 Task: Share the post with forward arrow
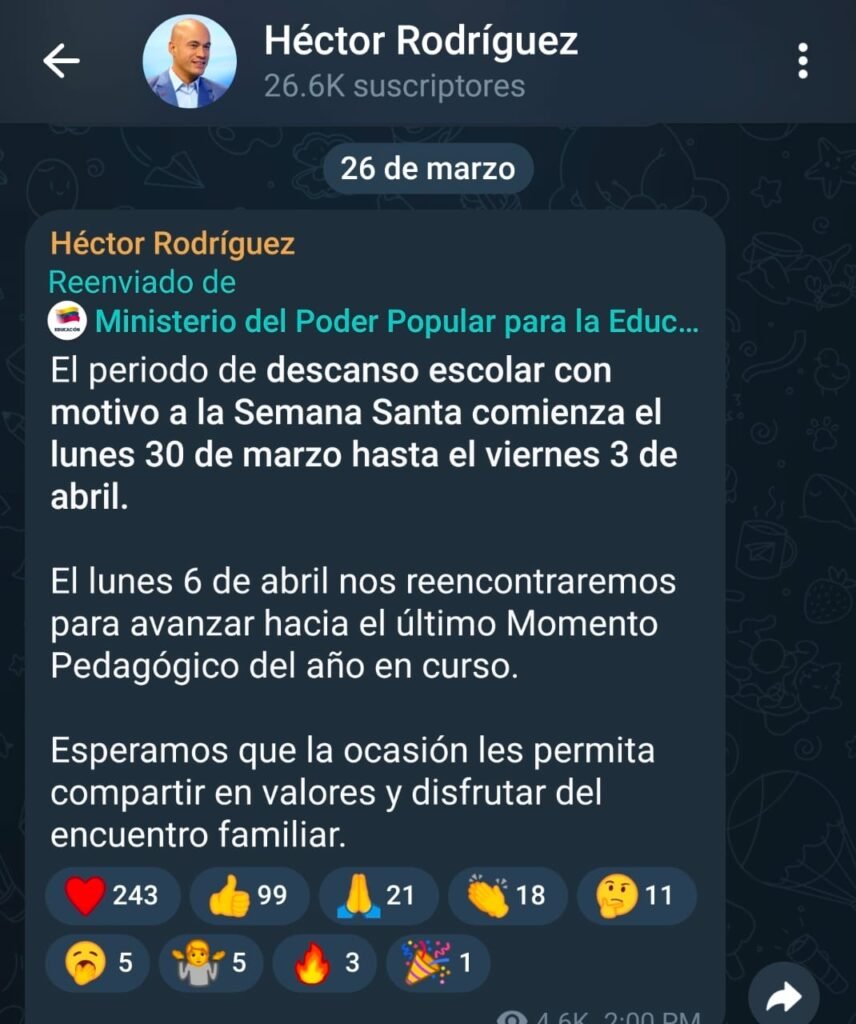point(785,996)
